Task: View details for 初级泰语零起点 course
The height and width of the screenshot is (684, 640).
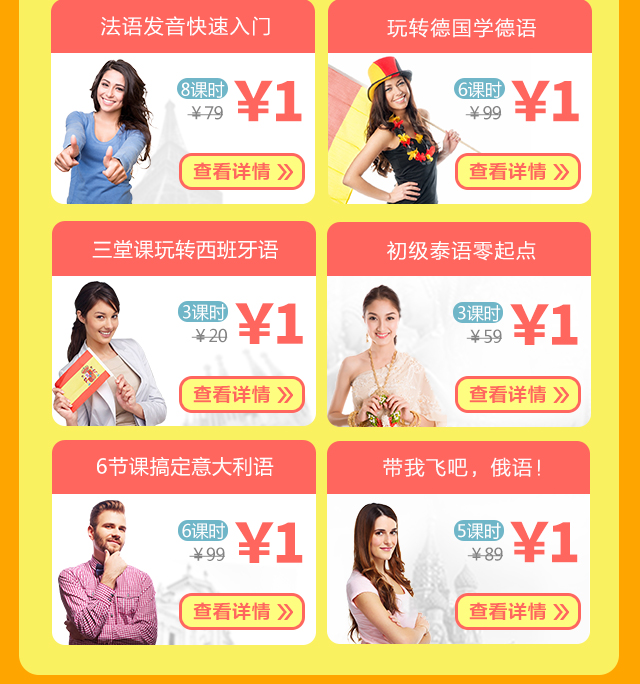Action: coord(518,394)
